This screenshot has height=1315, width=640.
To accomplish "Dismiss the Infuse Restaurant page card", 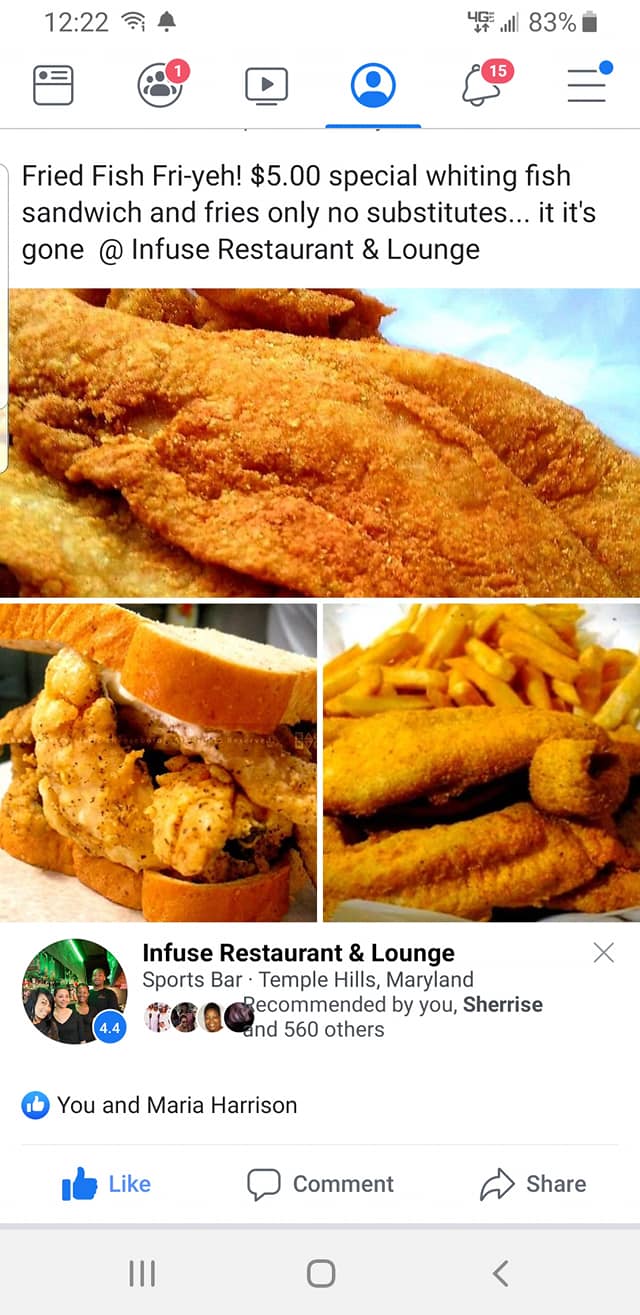I will pyautogui.click(x=603, y=953).
